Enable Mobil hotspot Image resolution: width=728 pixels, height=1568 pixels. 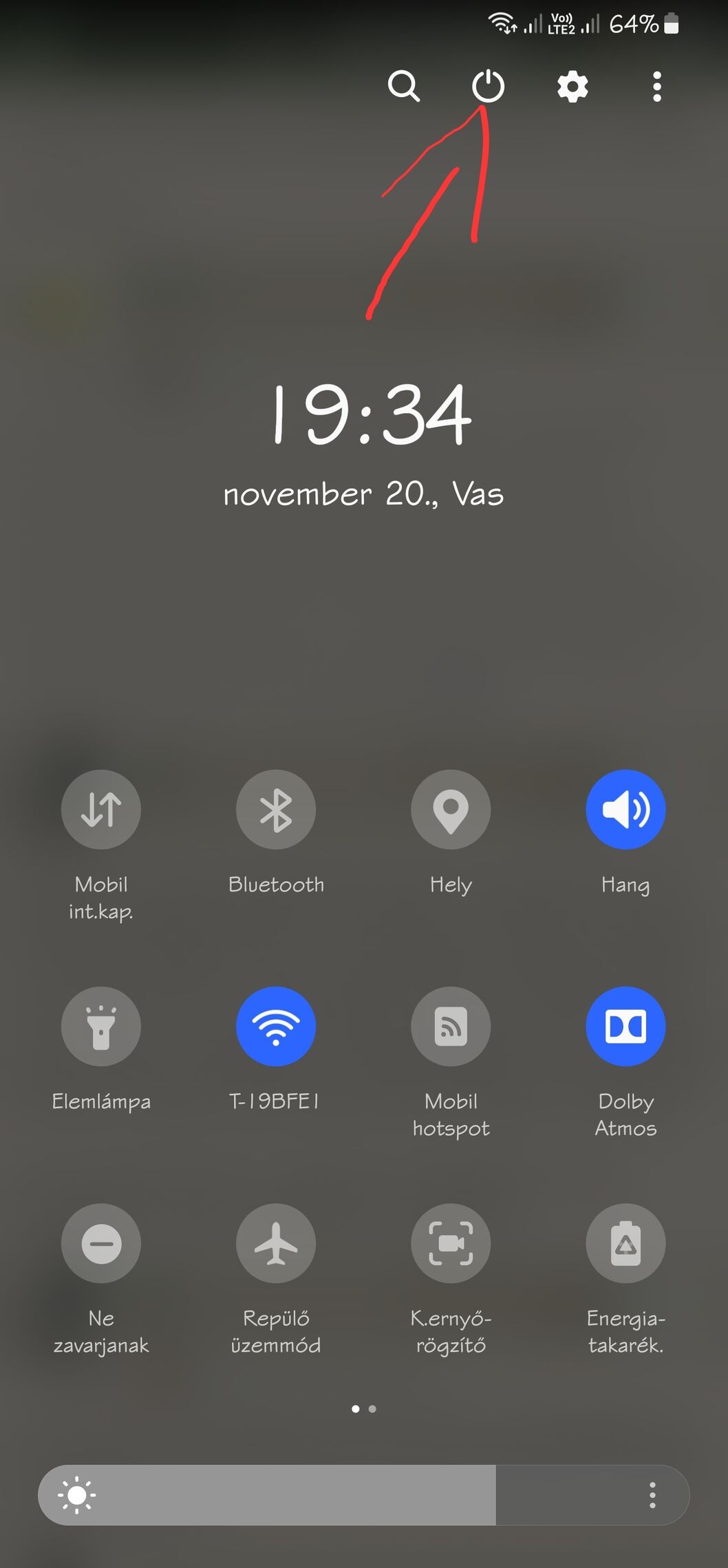coord(451,1026)
